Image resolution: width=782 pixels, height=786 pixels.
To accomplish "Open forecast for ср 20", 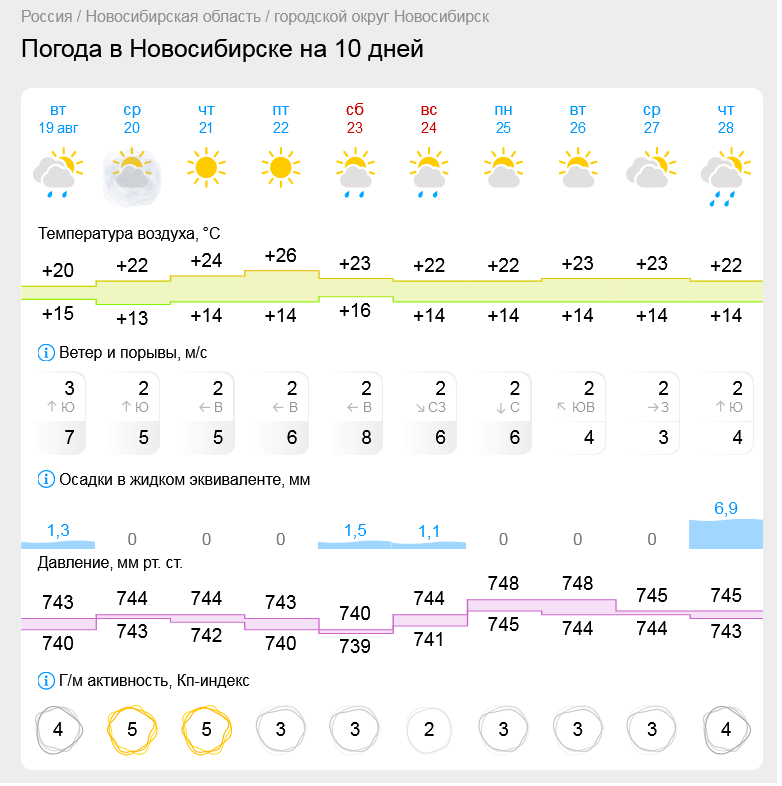I will (x=132, y=119).
